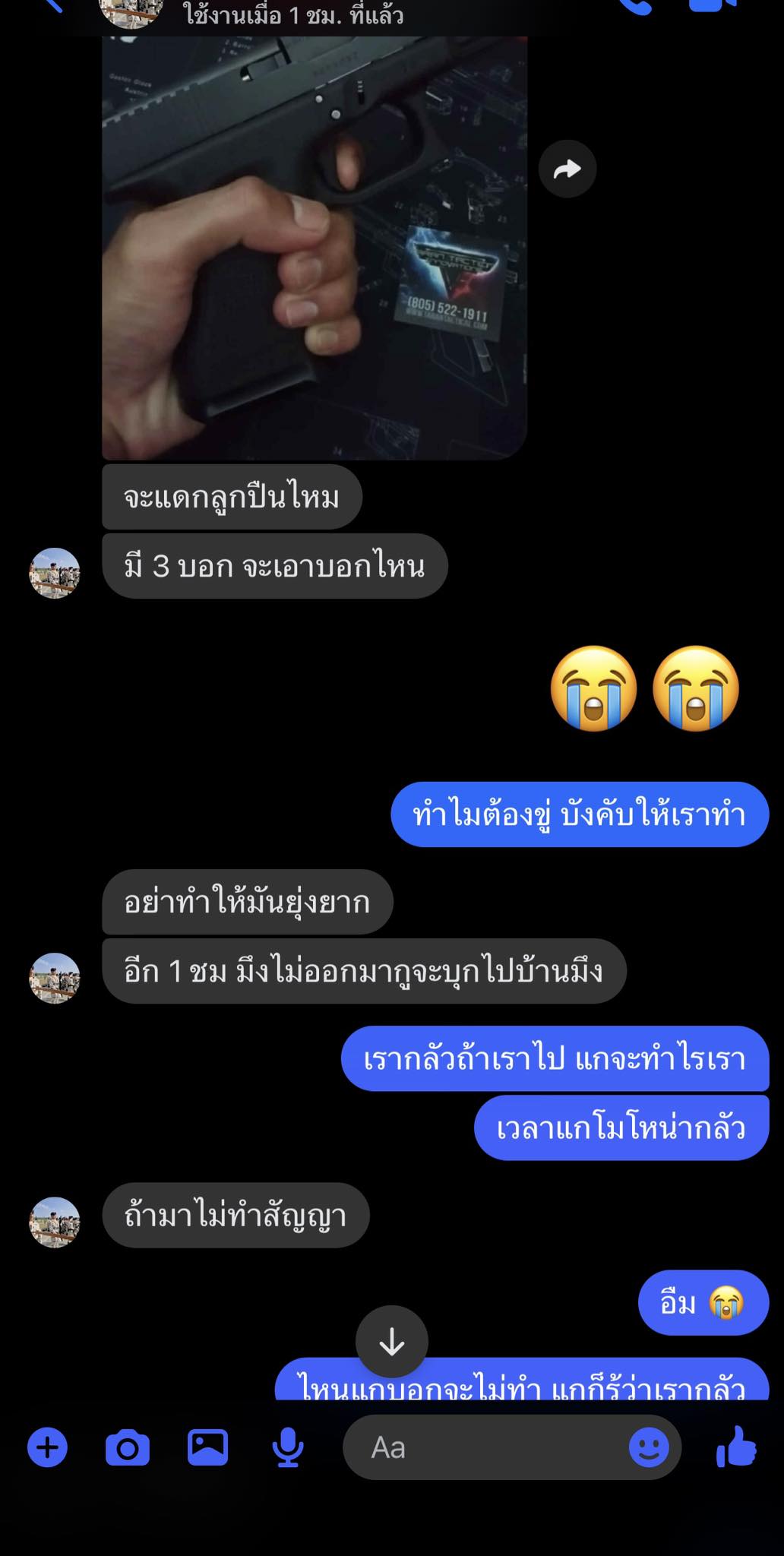Start a voice call
This screenshot has height=1556, width=784.
(635, 5)
